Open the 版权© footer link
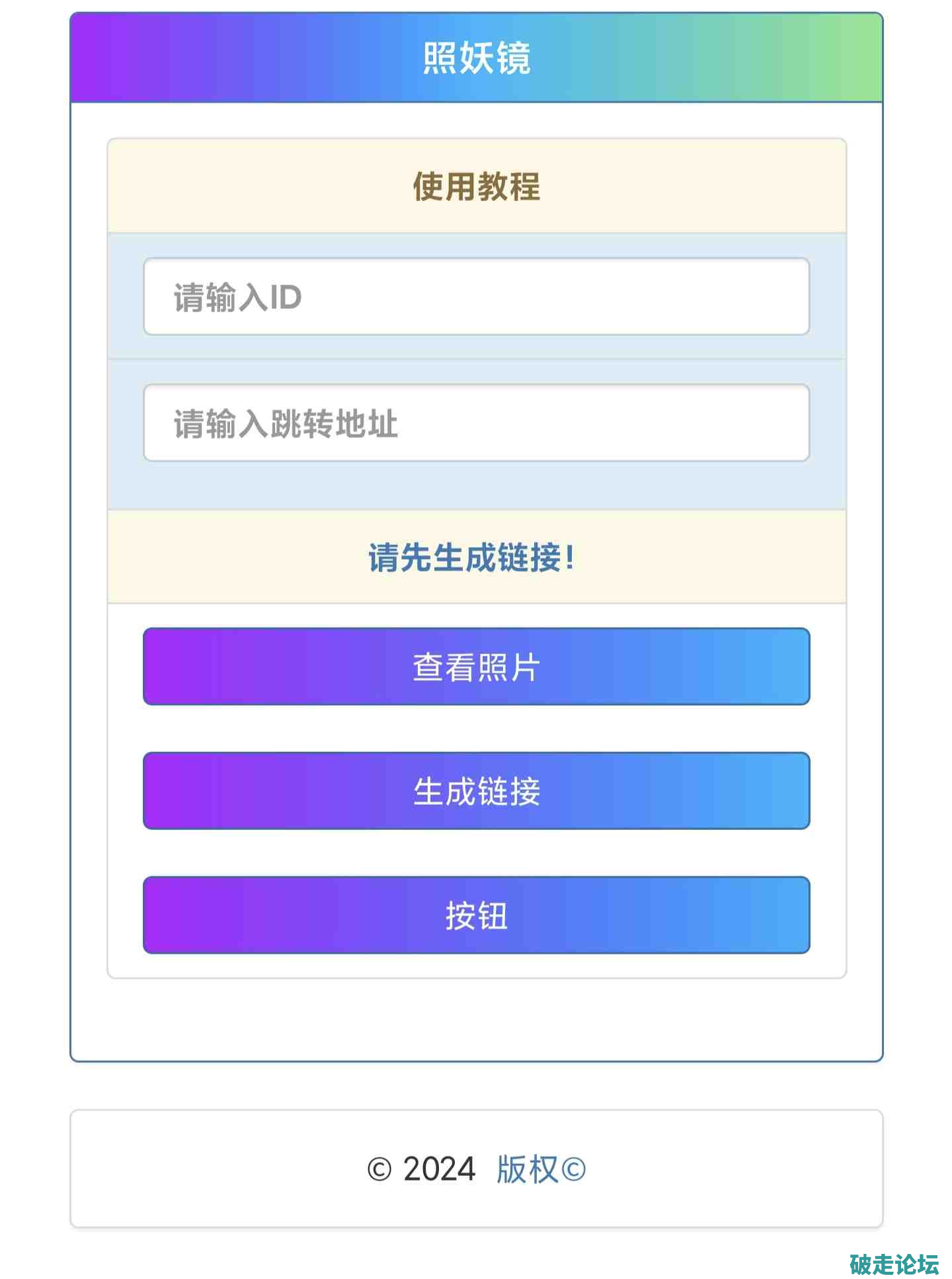 point(540,1169)
